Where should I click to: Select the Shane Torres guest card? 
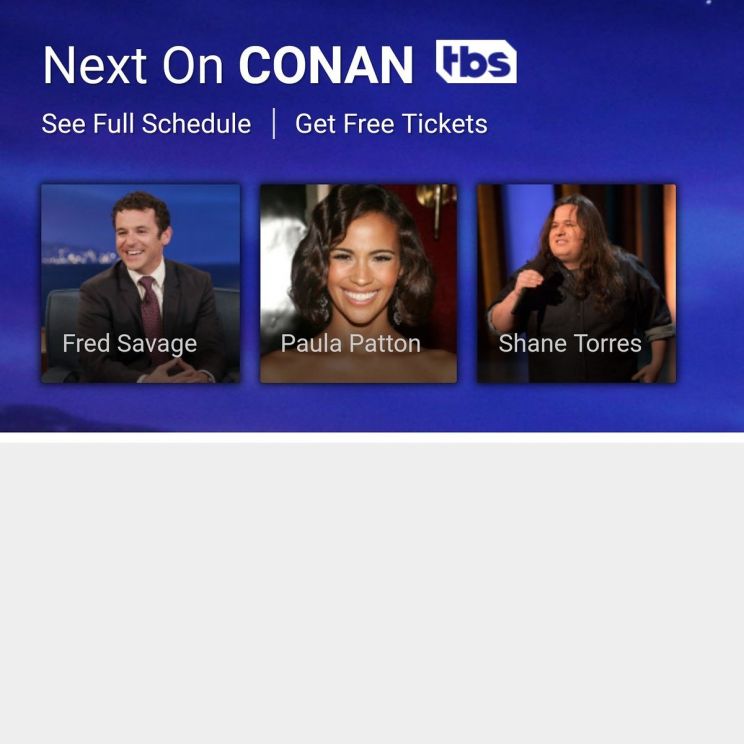click(x=576, y=283)
